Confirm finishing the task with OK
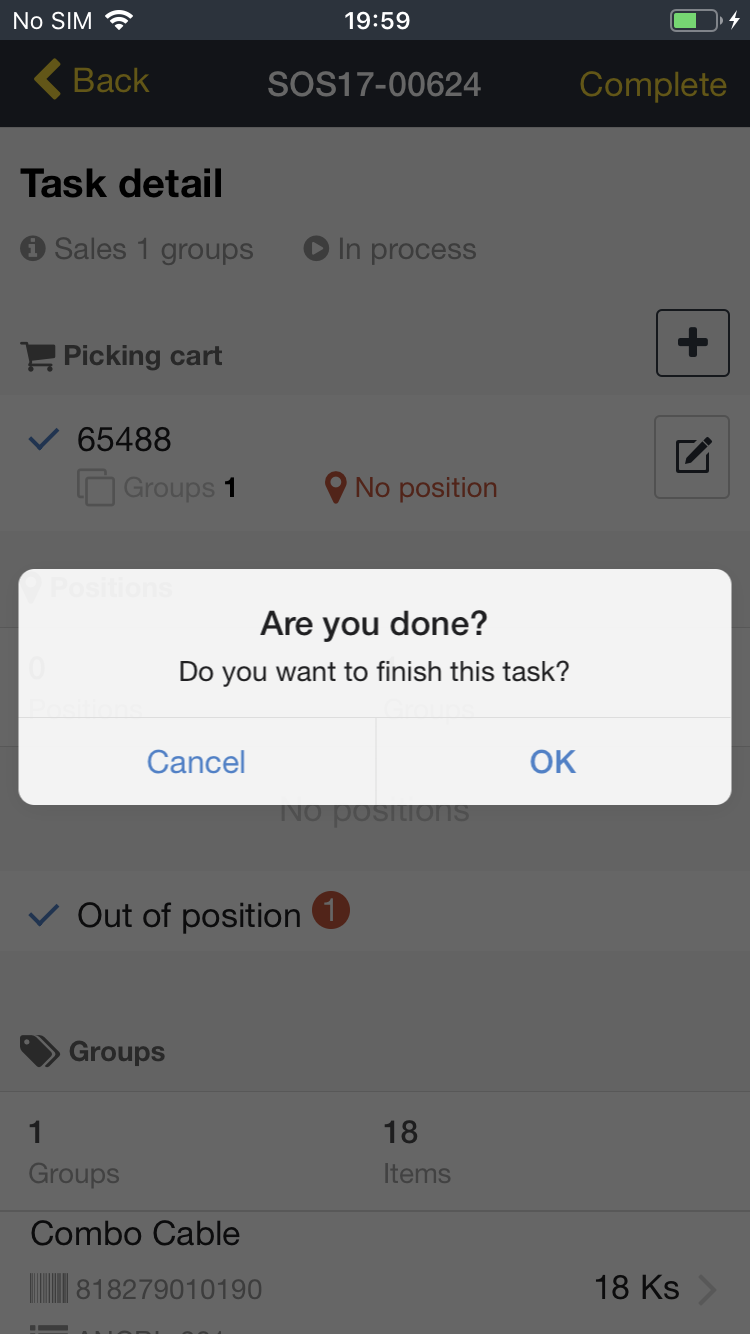 click(x=553, y=762)
